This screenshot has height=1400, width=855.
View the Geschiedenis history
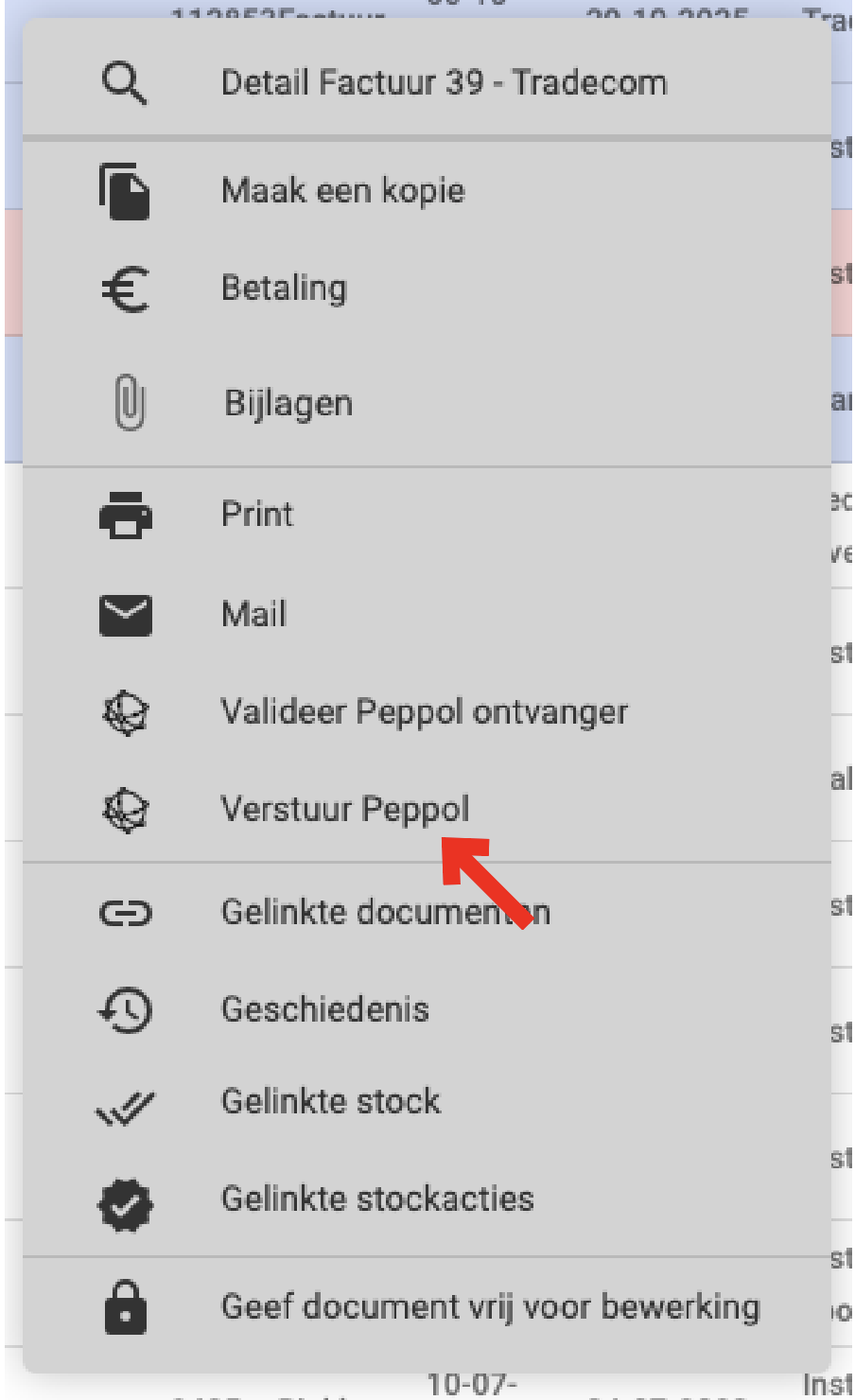tap(324, 1009)
